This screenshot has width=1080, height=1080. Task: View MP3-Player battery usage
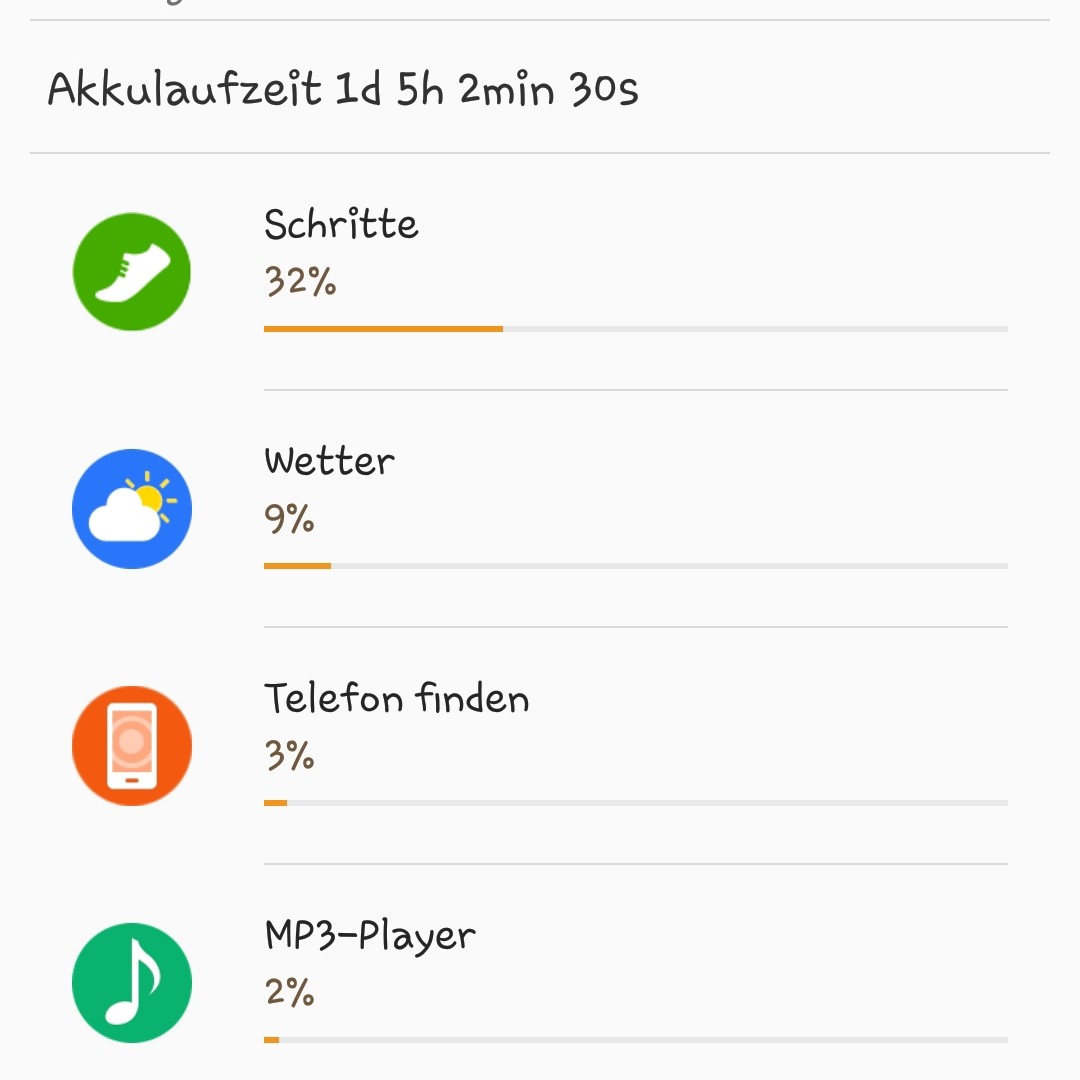pos(540,982)
